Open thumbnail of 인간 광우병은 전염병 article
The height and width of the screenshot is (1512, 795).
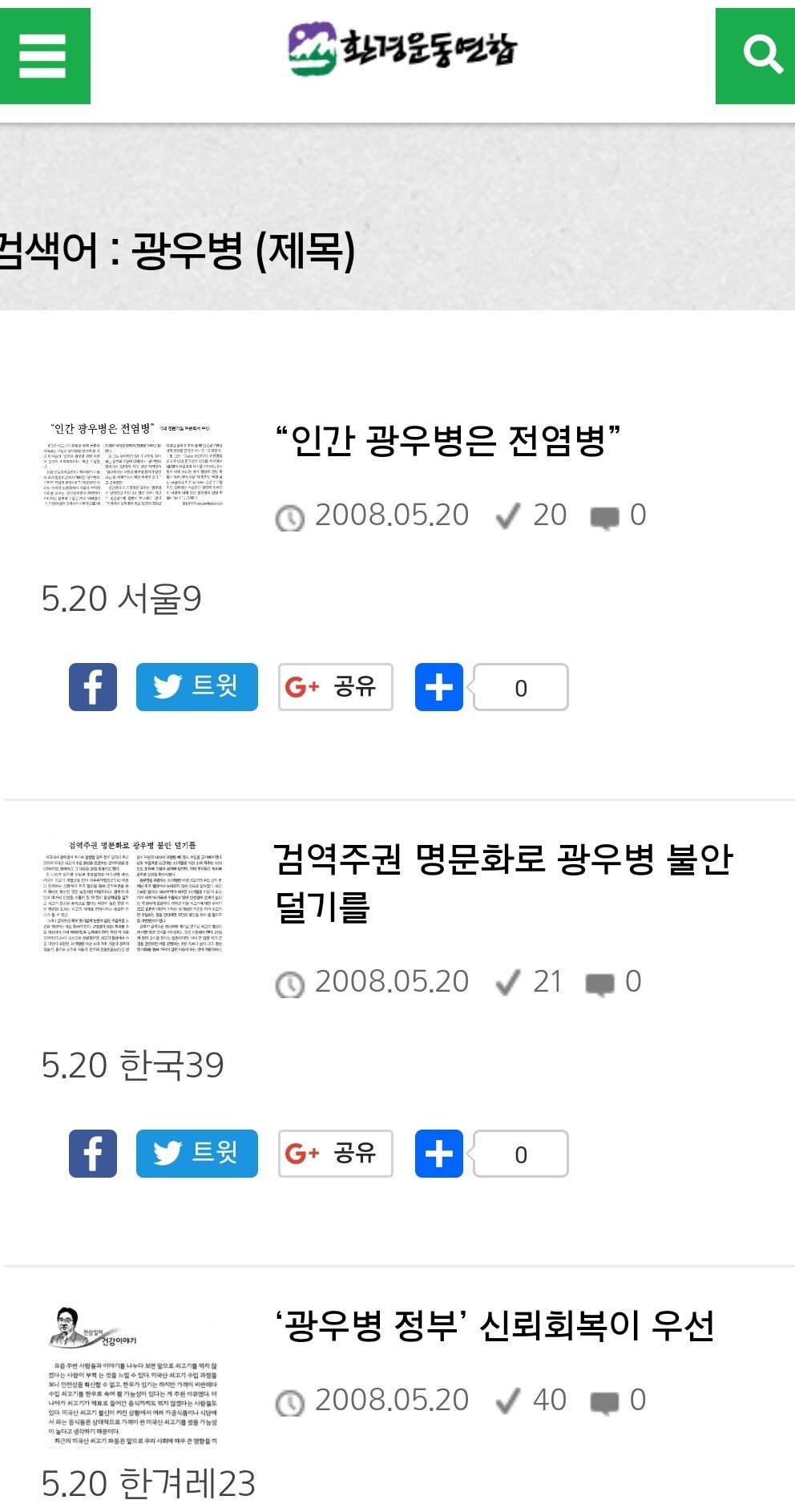(135, 465)
